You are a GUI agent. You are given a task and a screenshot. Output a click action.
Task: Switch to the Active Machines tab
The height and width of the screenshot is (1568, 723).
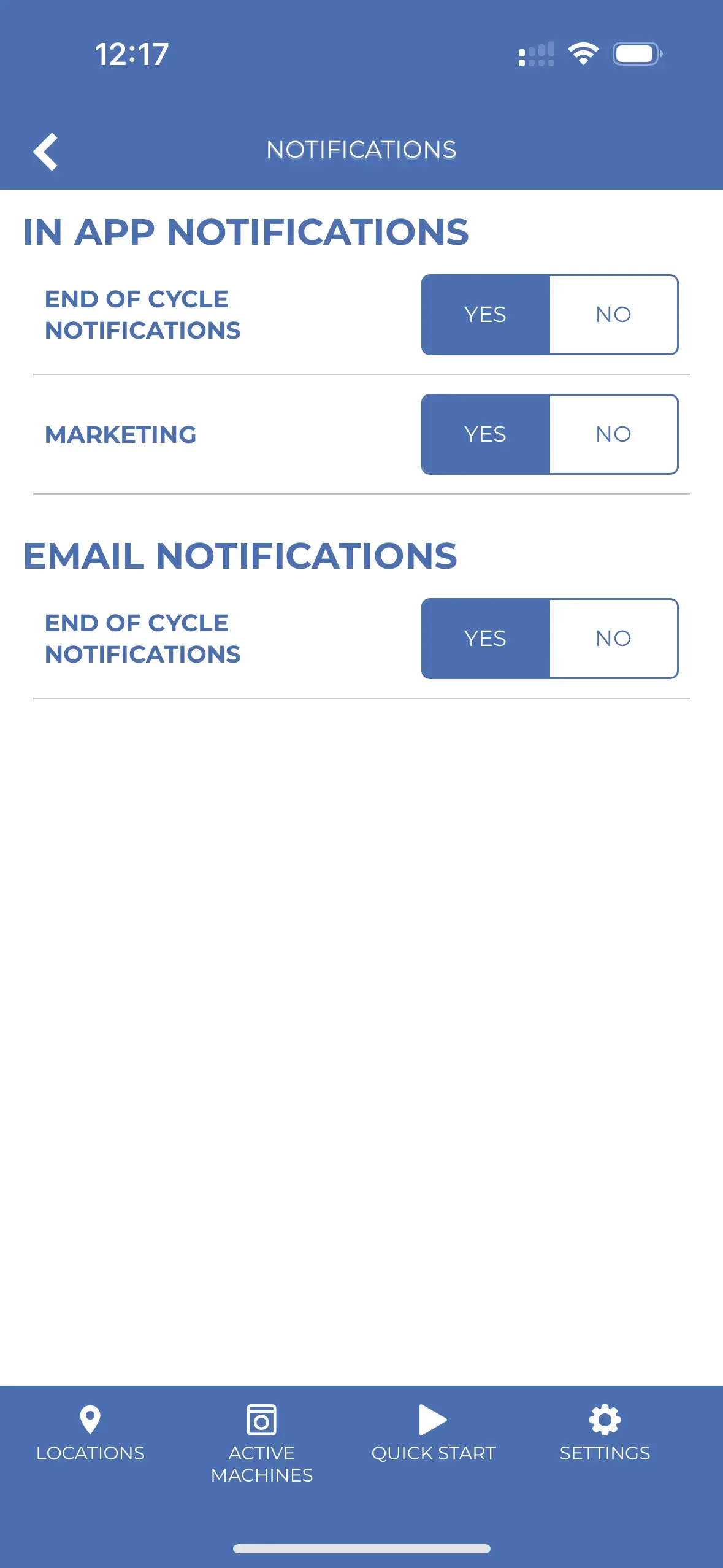[x=262, y=1442]
